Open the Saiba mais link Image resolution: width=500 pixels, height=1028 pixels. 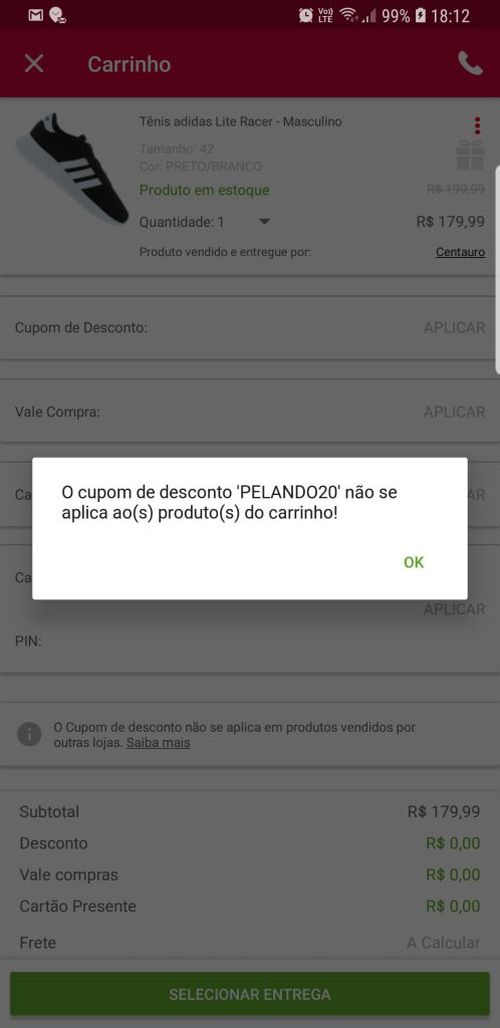point(158,743)
